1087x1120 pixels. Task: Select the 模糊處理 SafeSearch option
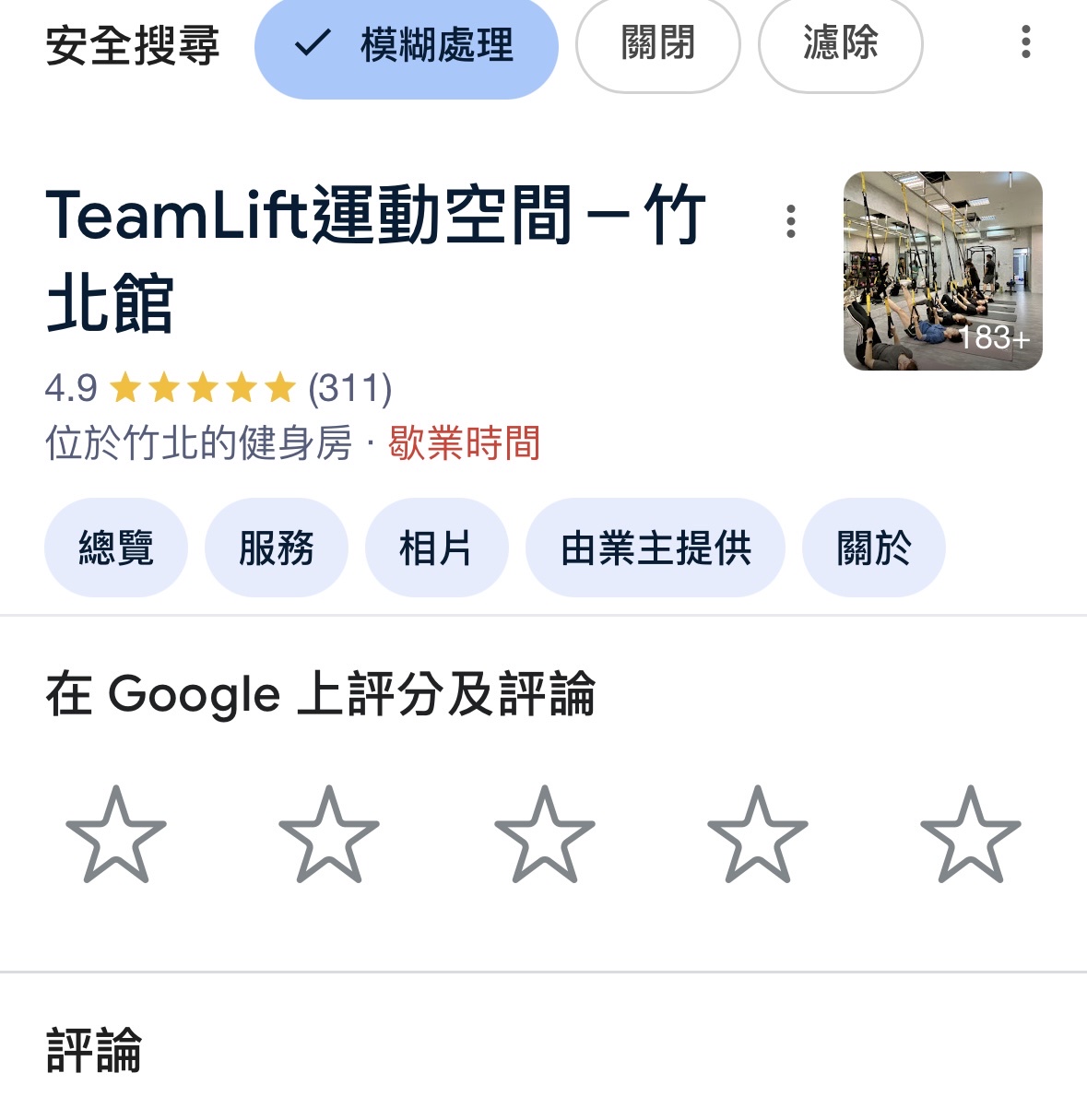[407, 46]
